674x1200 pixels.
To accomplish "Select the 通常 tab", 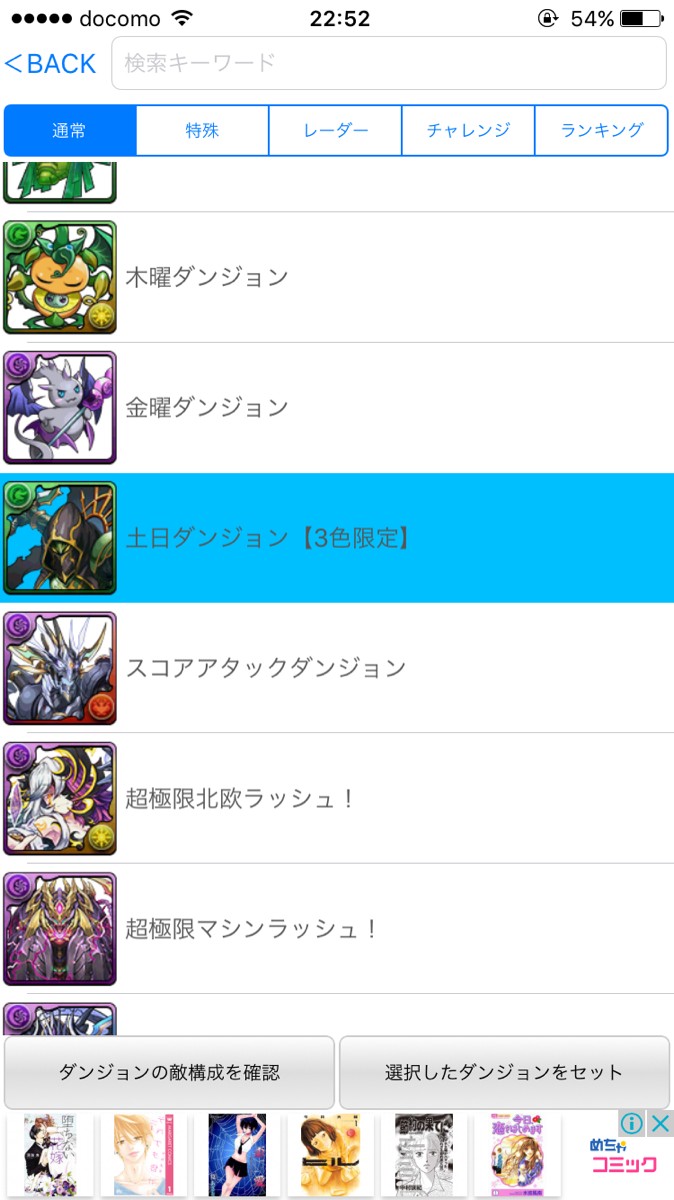I will click(70, 130).
